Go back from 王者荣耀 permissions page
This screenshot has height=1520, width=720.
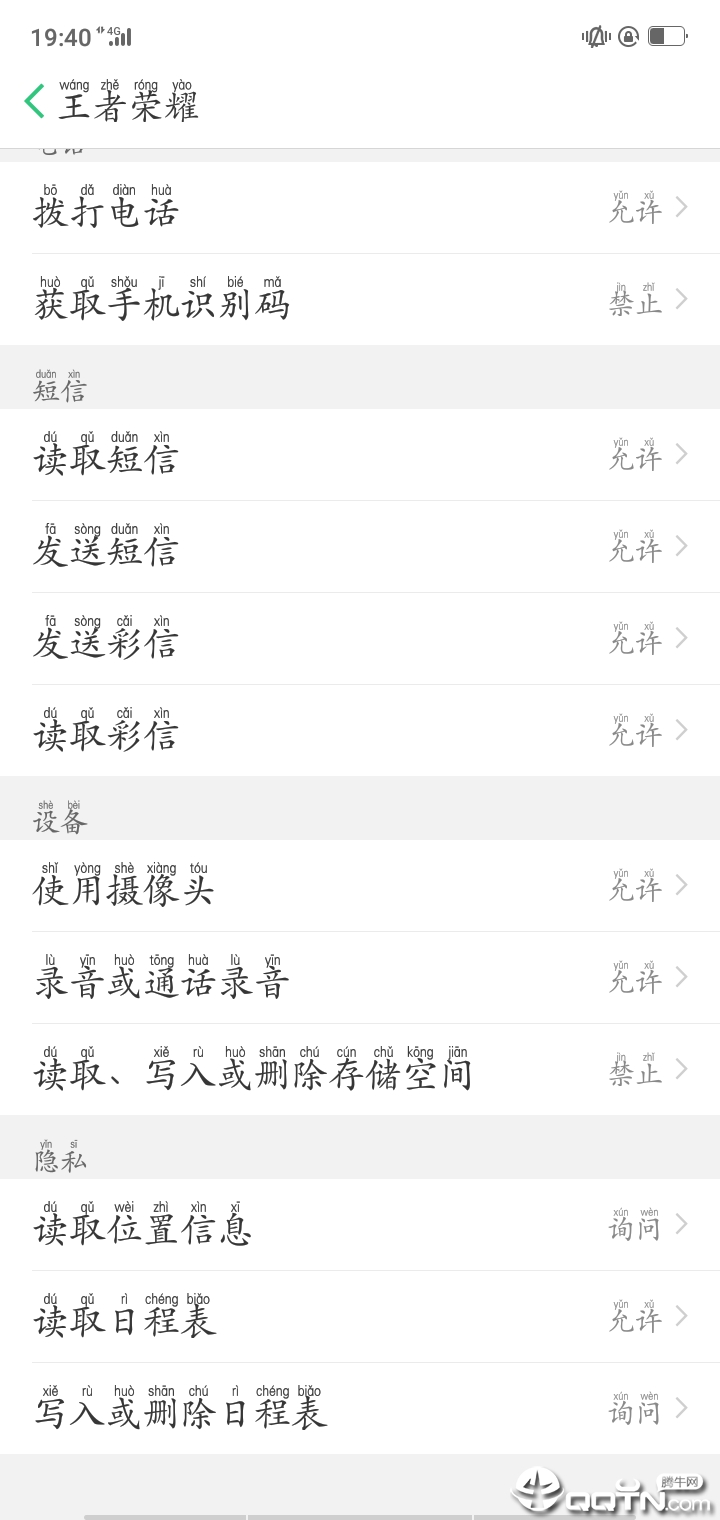34,101
